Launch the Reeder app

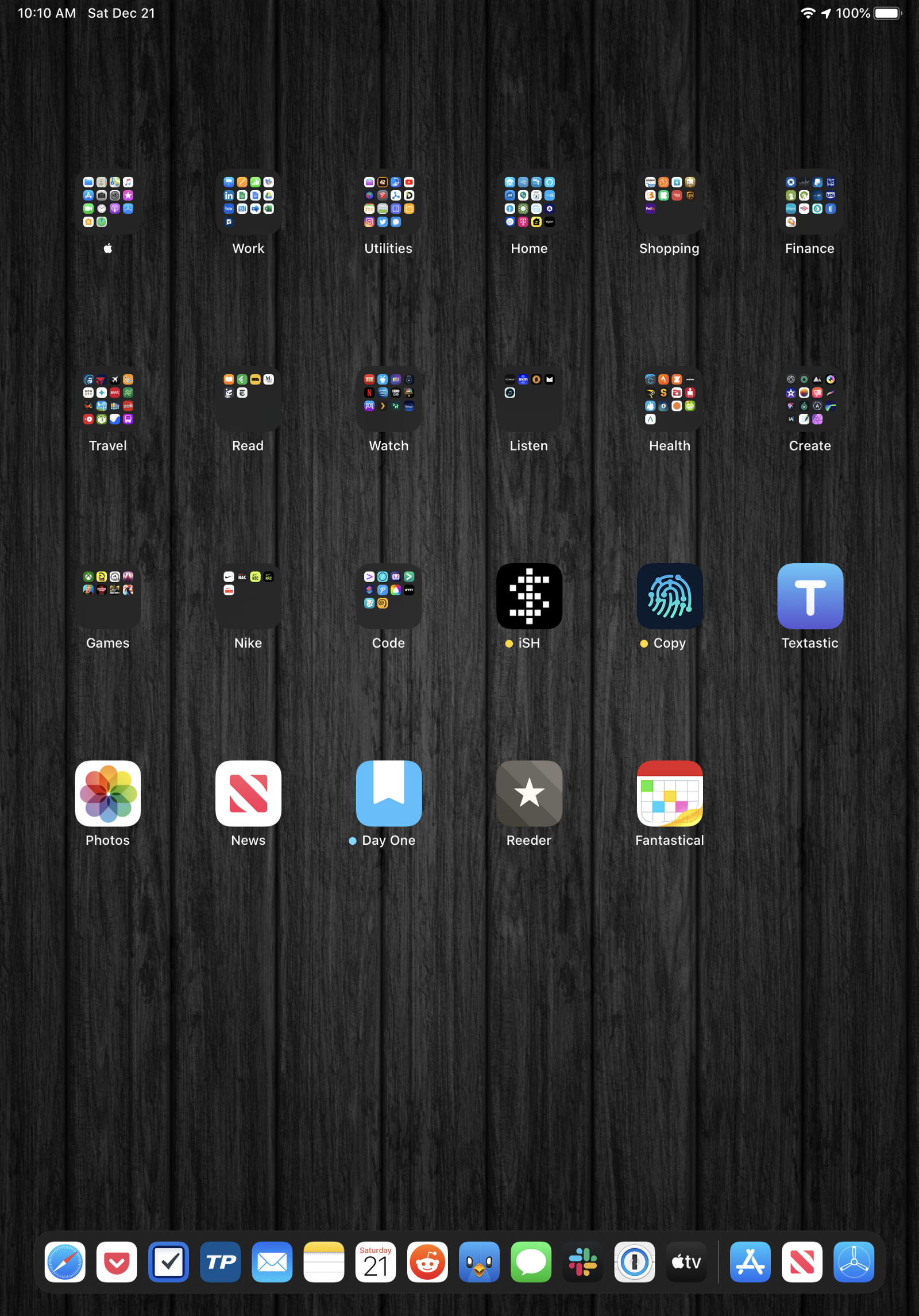[529, 794]
